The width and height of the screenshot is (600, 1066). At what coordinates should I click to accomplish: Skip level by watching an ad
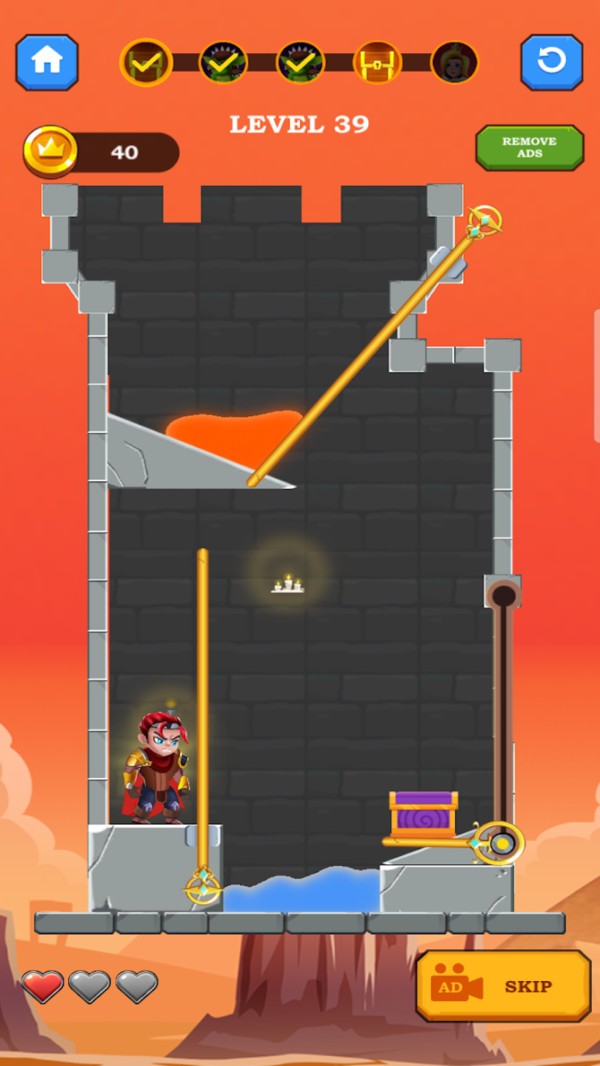pos(503,986)
